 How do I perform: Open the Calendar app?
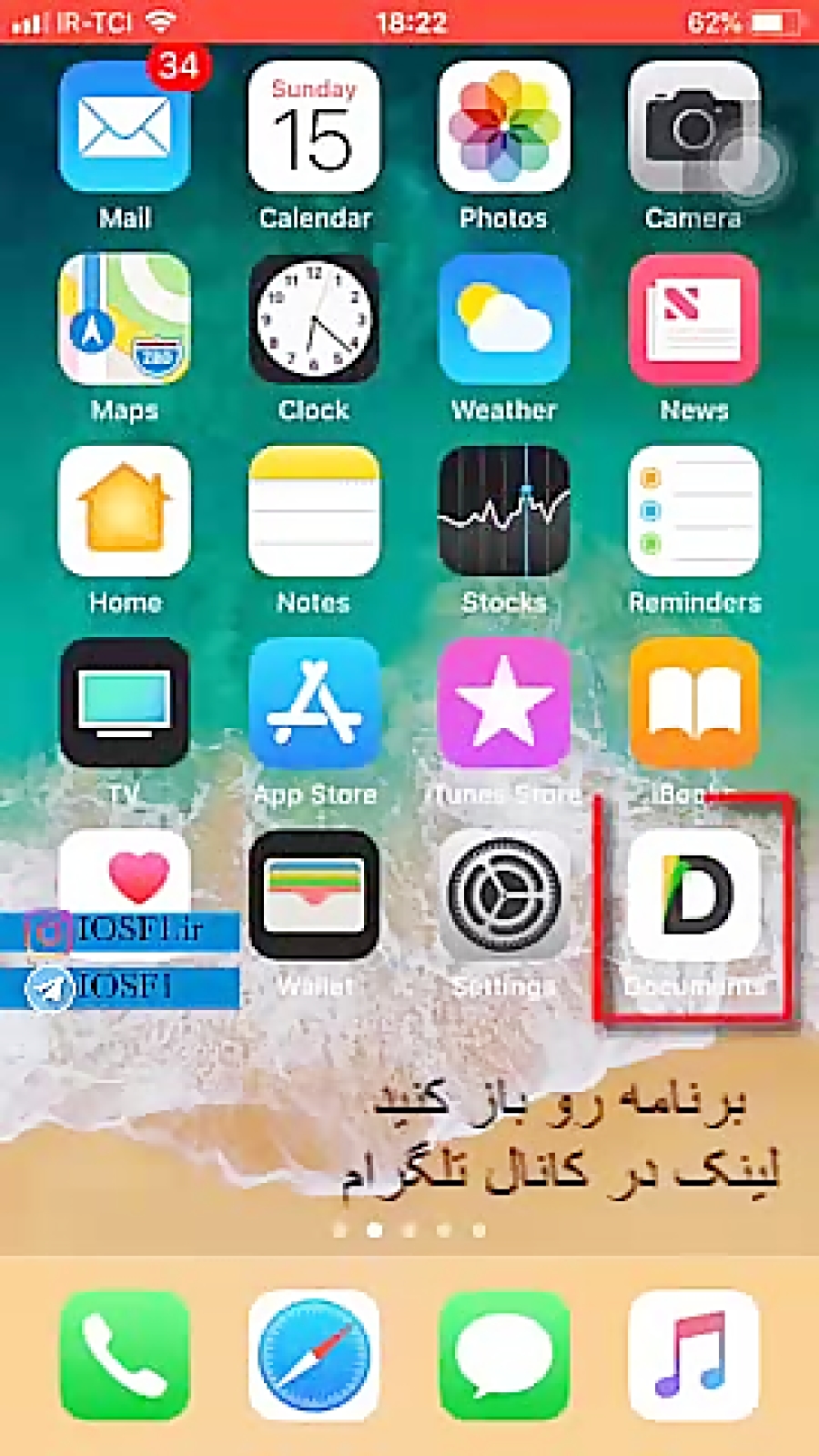pos(314,126)
